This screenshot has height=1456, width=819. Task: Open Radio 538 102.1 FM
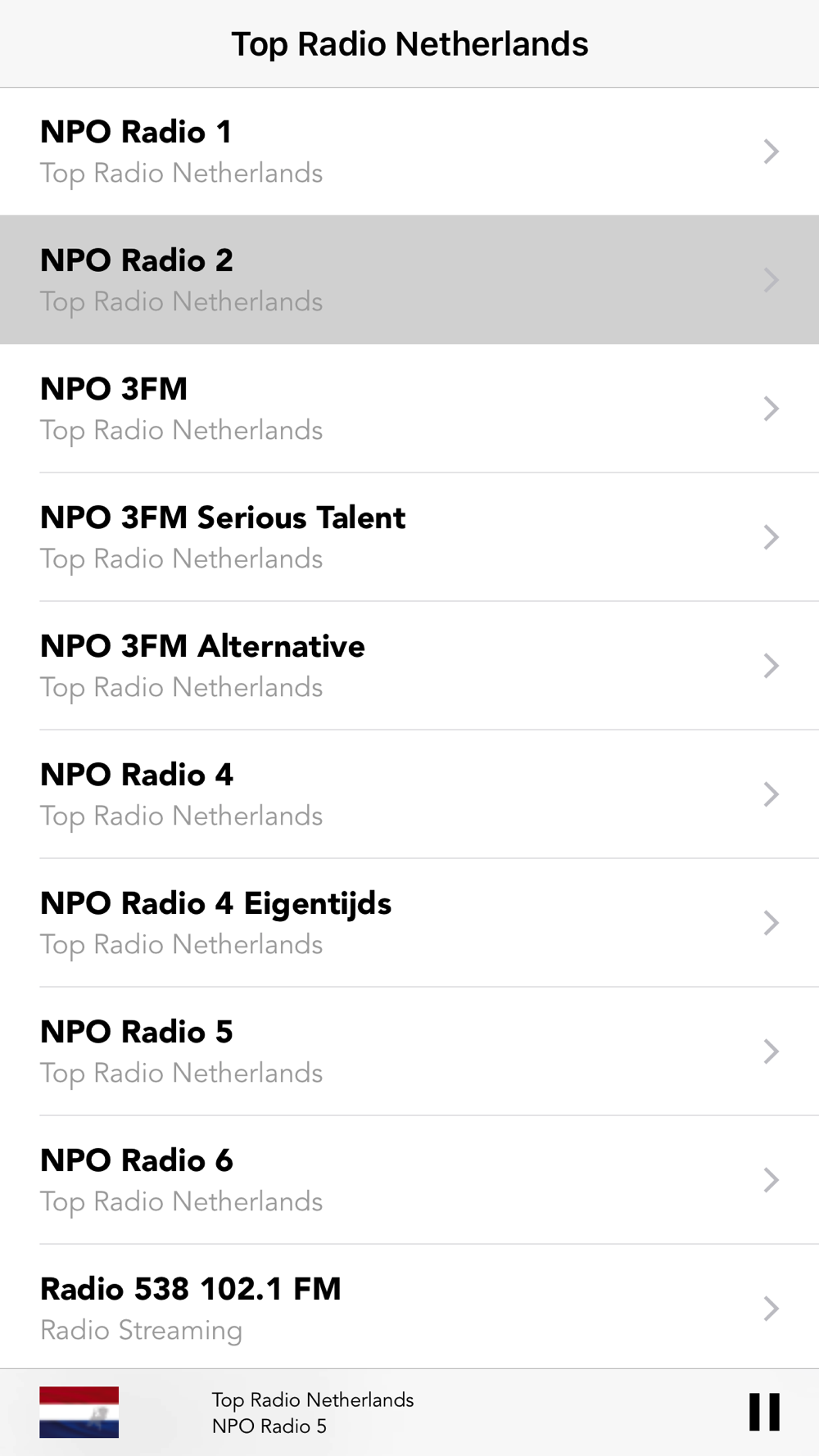409,1308
